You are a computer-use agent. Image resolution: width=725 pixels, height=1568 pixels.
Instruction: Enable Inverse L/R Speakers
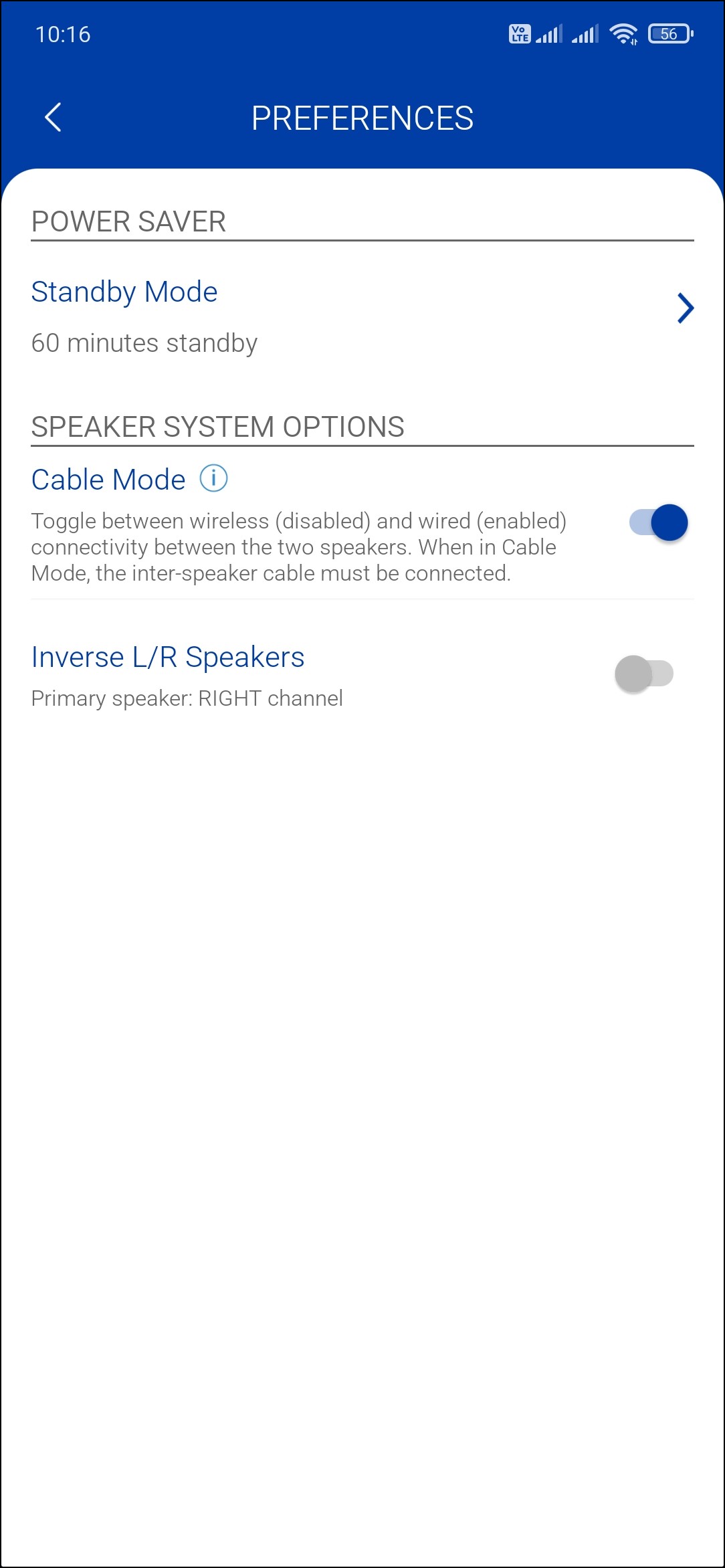[643, 674]
